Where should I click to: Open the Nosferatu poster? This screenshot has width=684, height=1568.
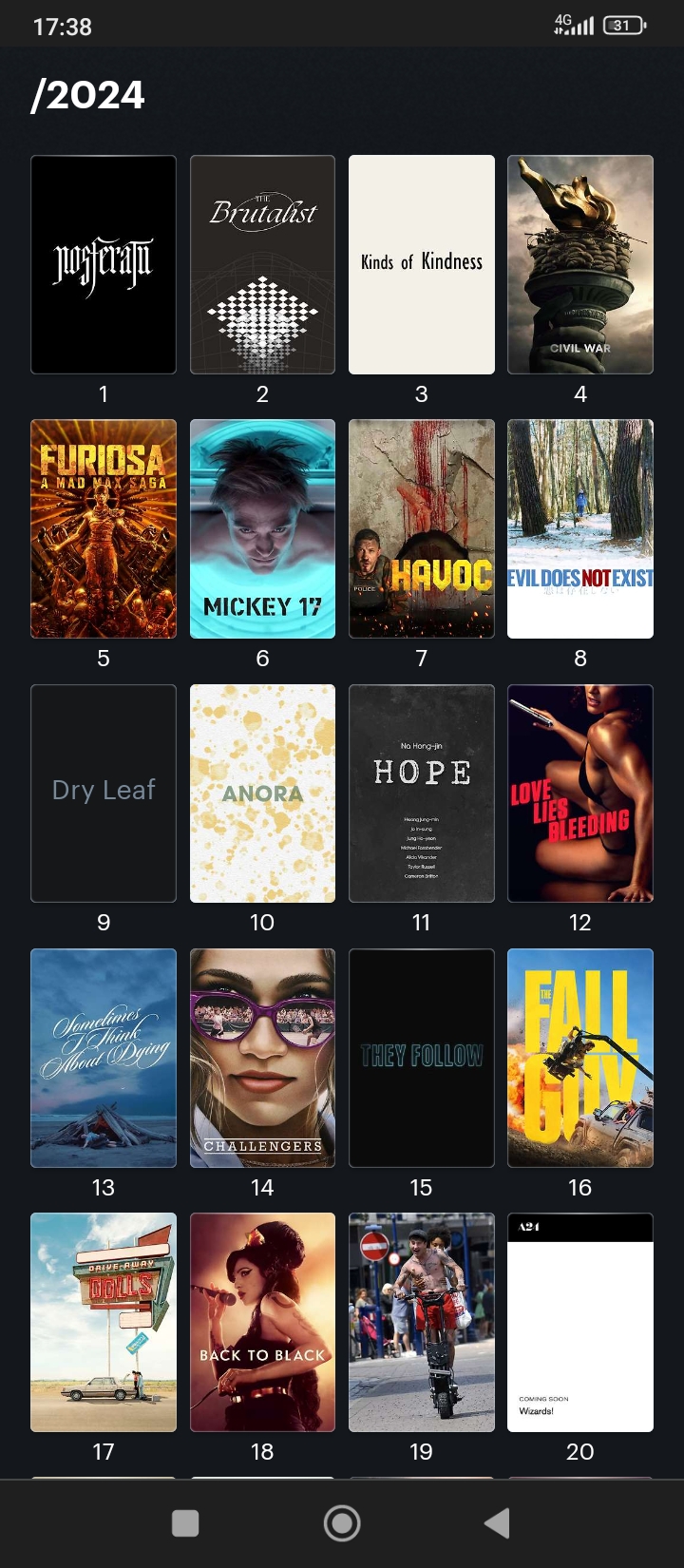point(104,264)
